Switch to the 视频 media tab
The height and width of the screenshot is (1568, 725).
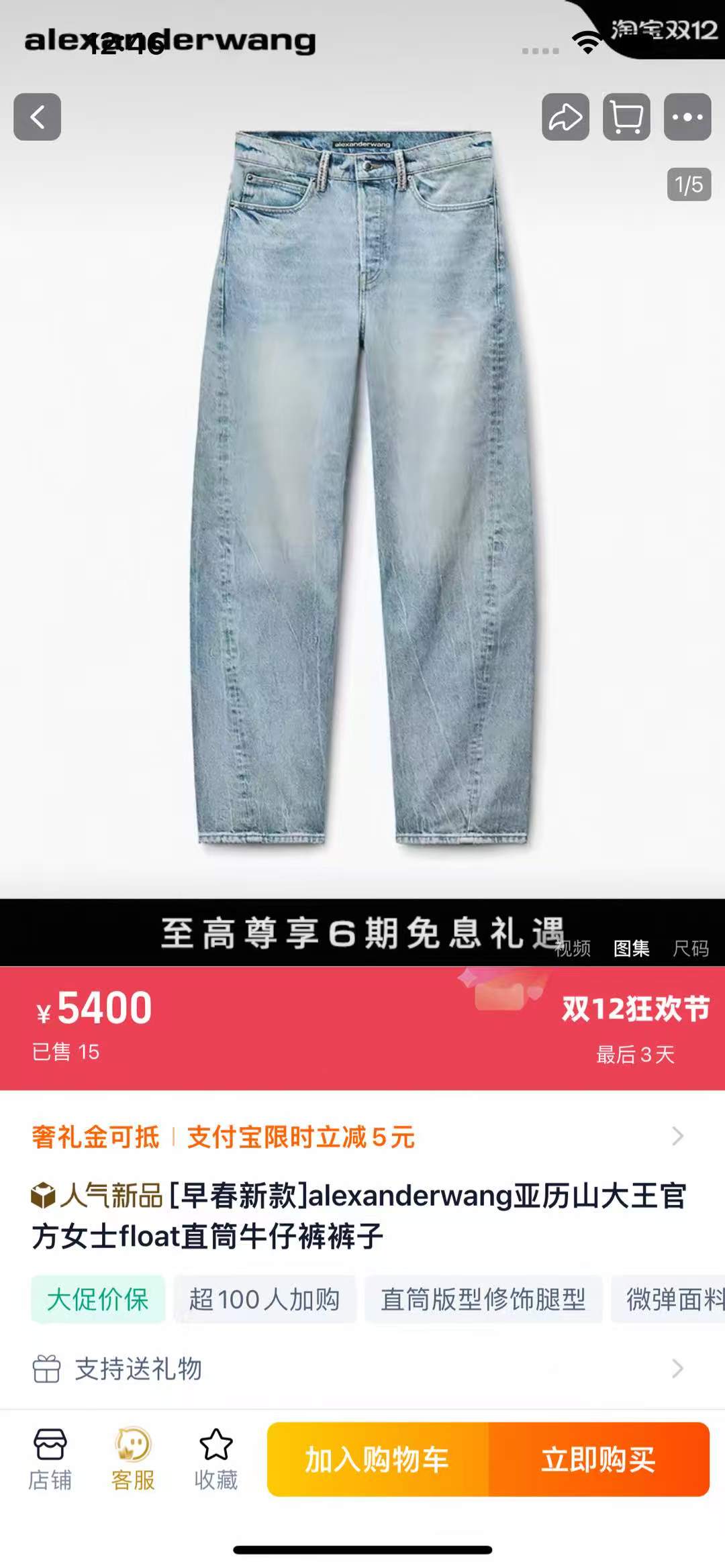tap(573, 948)
